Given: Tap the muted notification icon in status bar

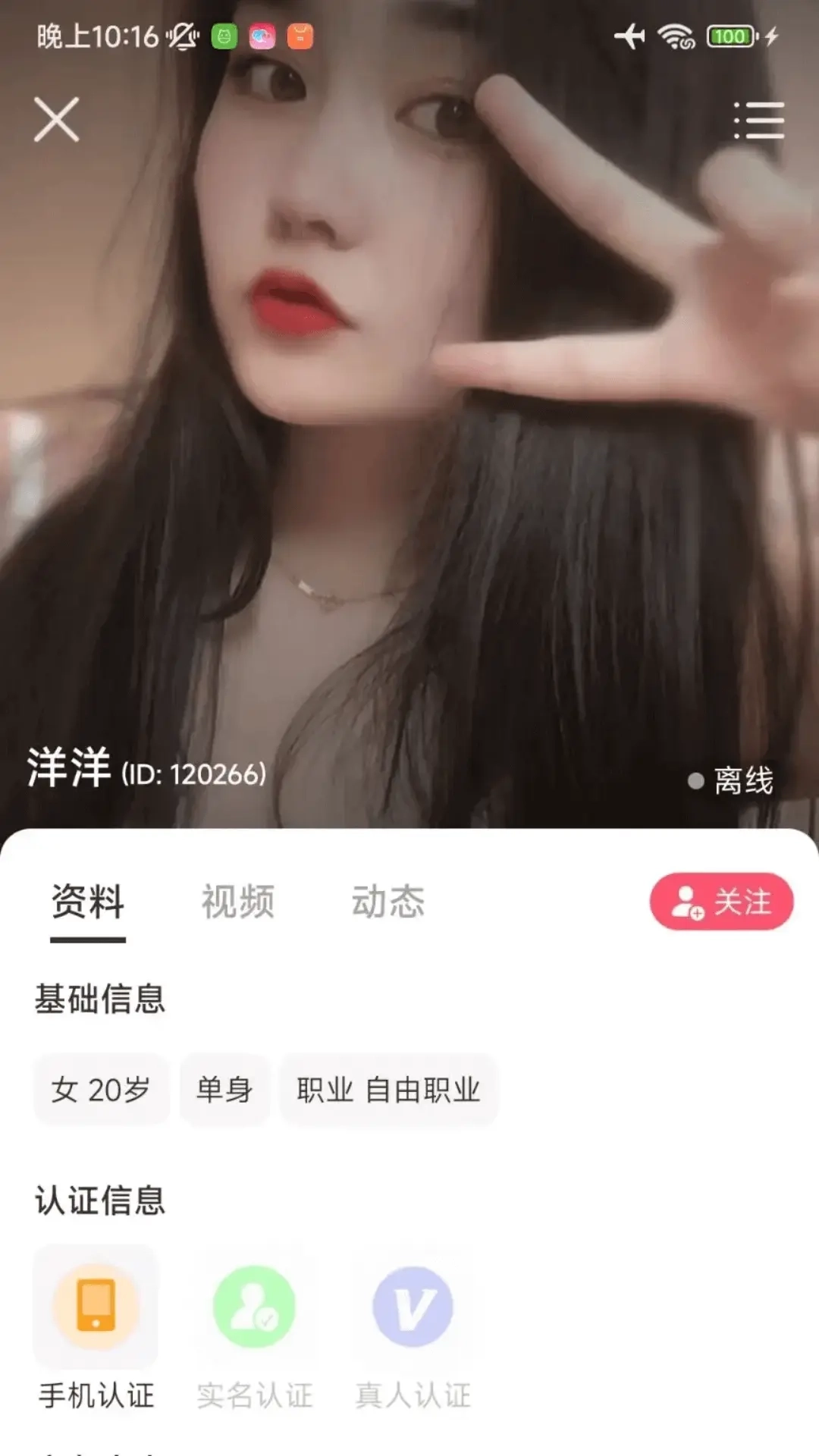Looking at the screenshot, I should coord(181,36).
